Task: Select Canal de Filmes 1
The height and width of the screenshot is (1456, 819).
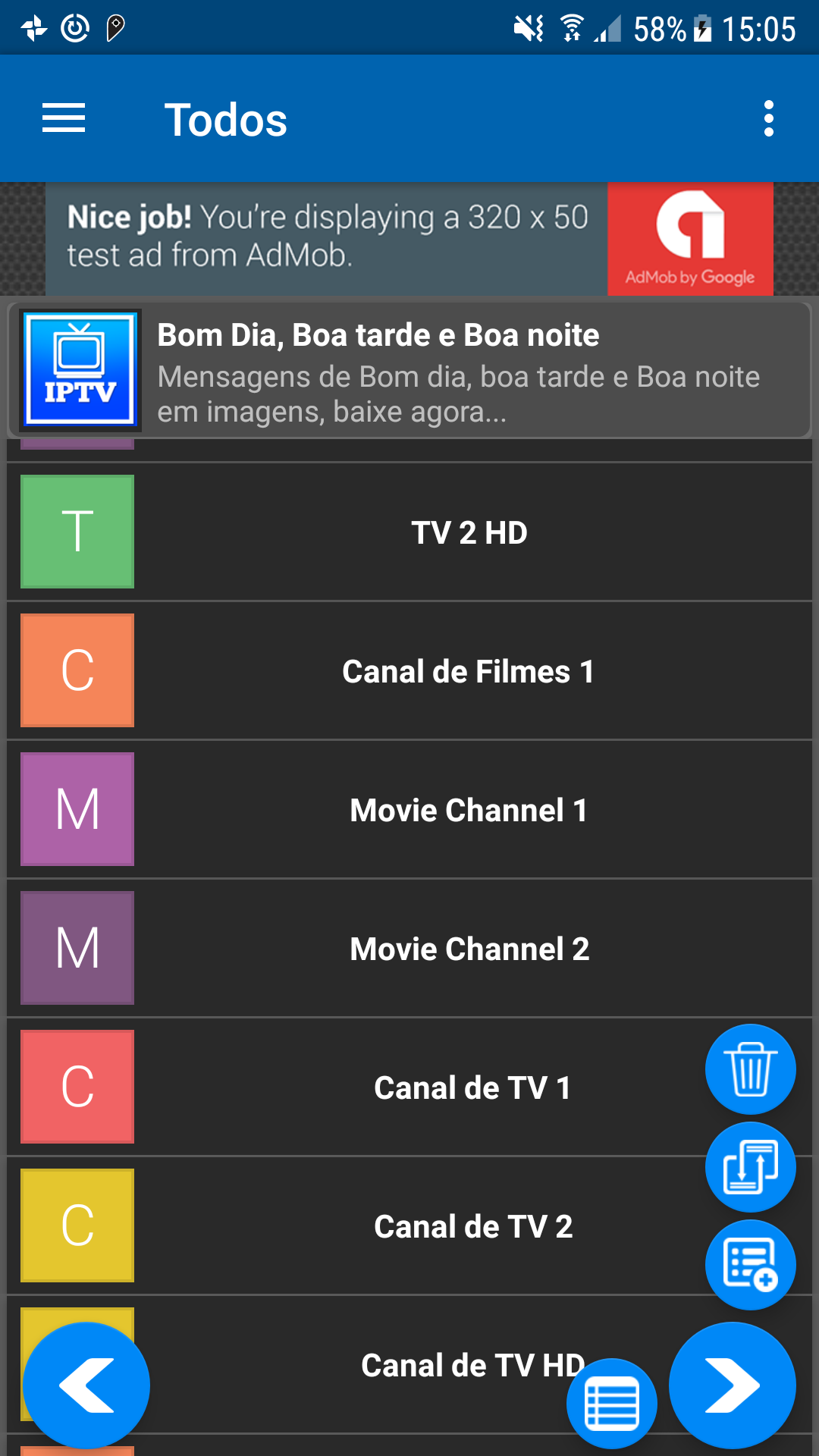Action: (x=469, y=671)
